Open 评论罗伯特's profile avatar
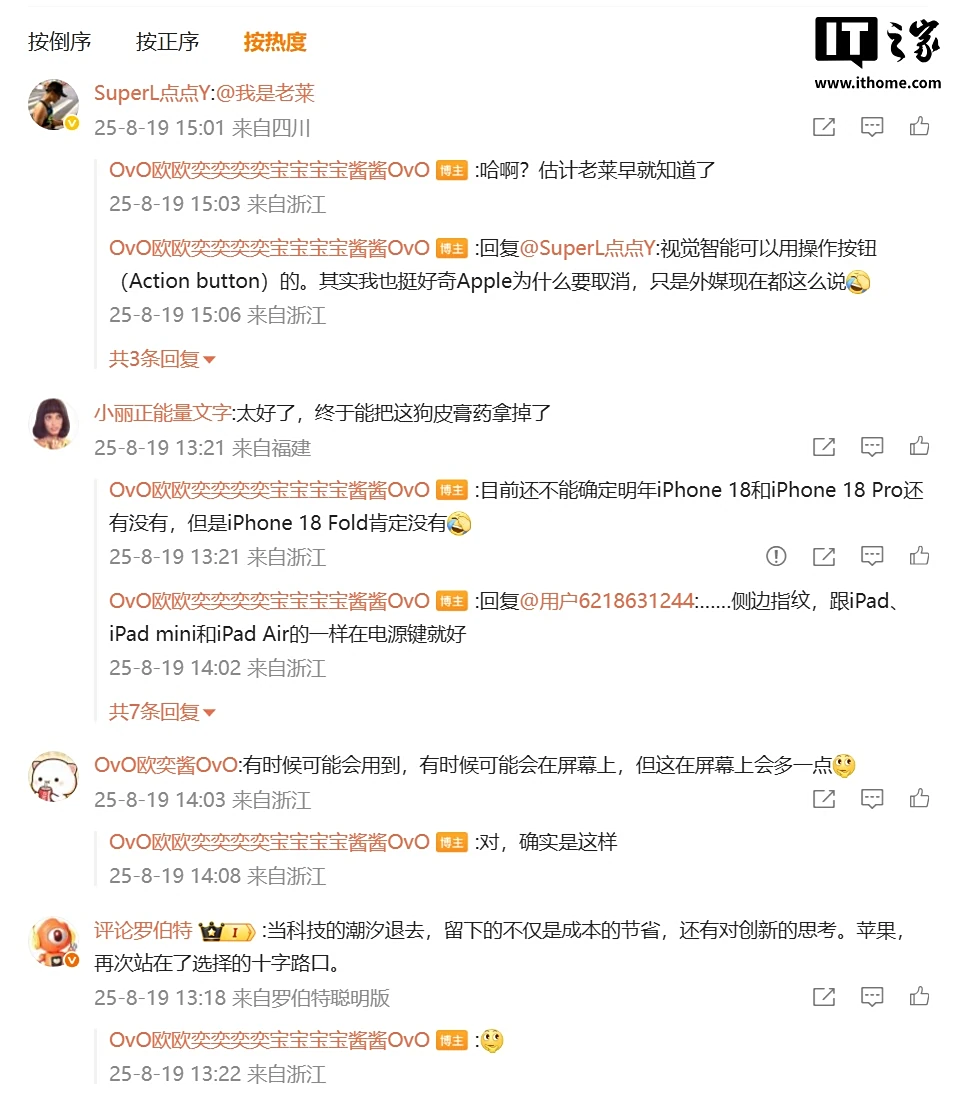956x1103 pixels. point(53,942)
